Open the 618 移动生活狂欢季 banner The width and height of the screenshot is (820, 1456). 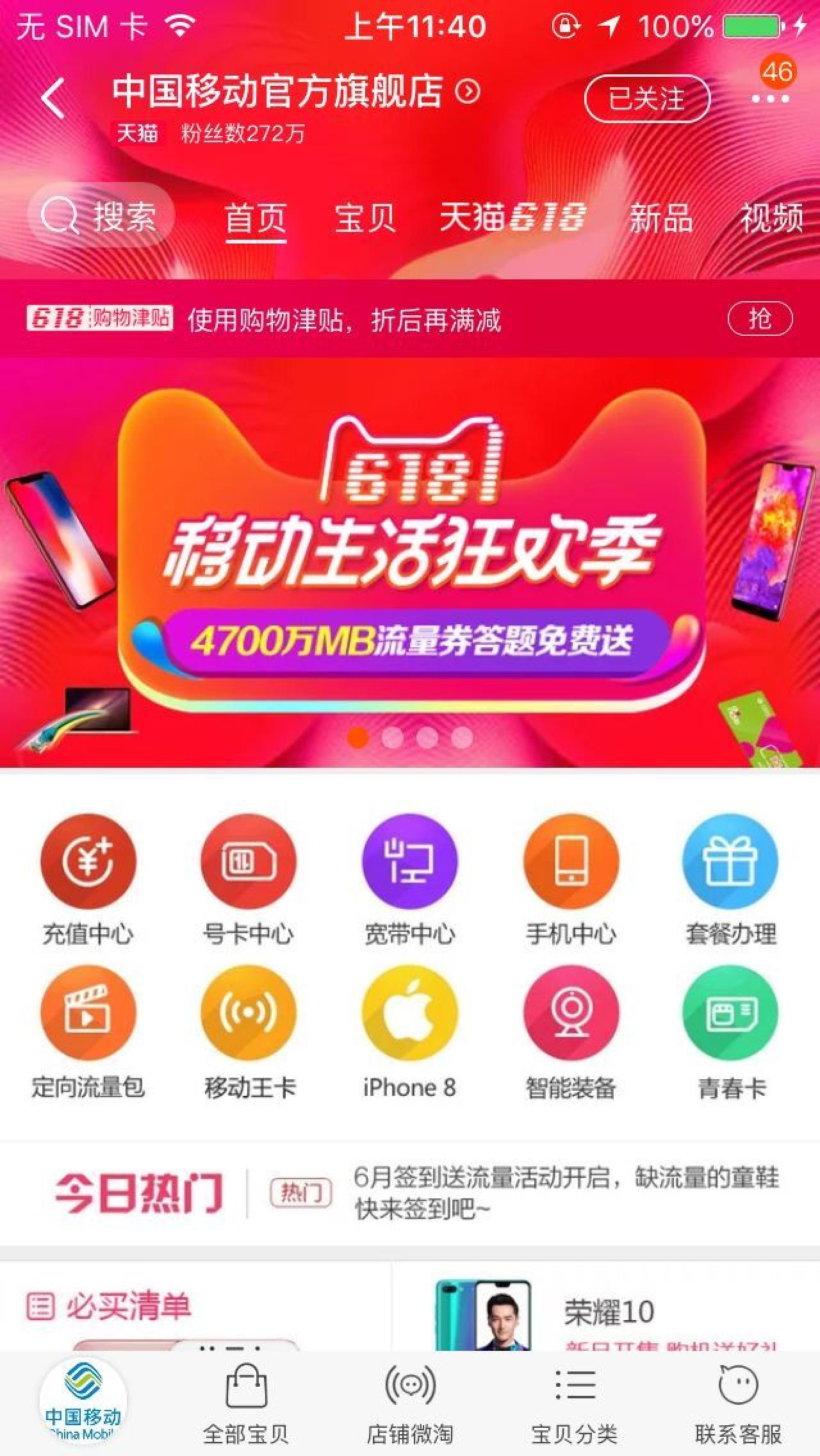point(410,558)
